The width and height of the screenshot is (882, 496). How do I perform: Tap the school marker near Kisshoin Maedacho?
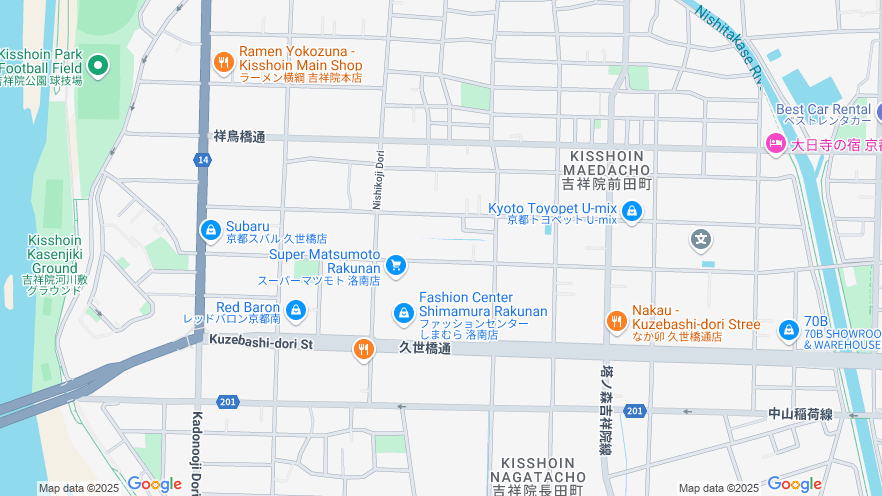(x=702, y=240)
